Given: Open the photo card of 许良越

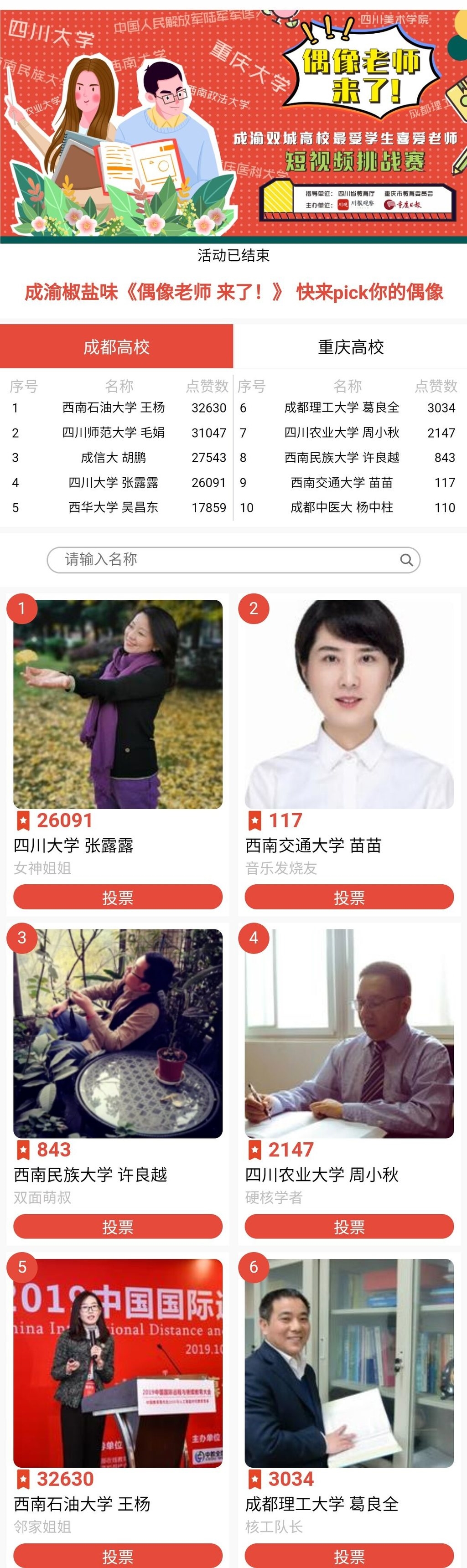Looking at the screenshot, I should (x=118, y=1034).
